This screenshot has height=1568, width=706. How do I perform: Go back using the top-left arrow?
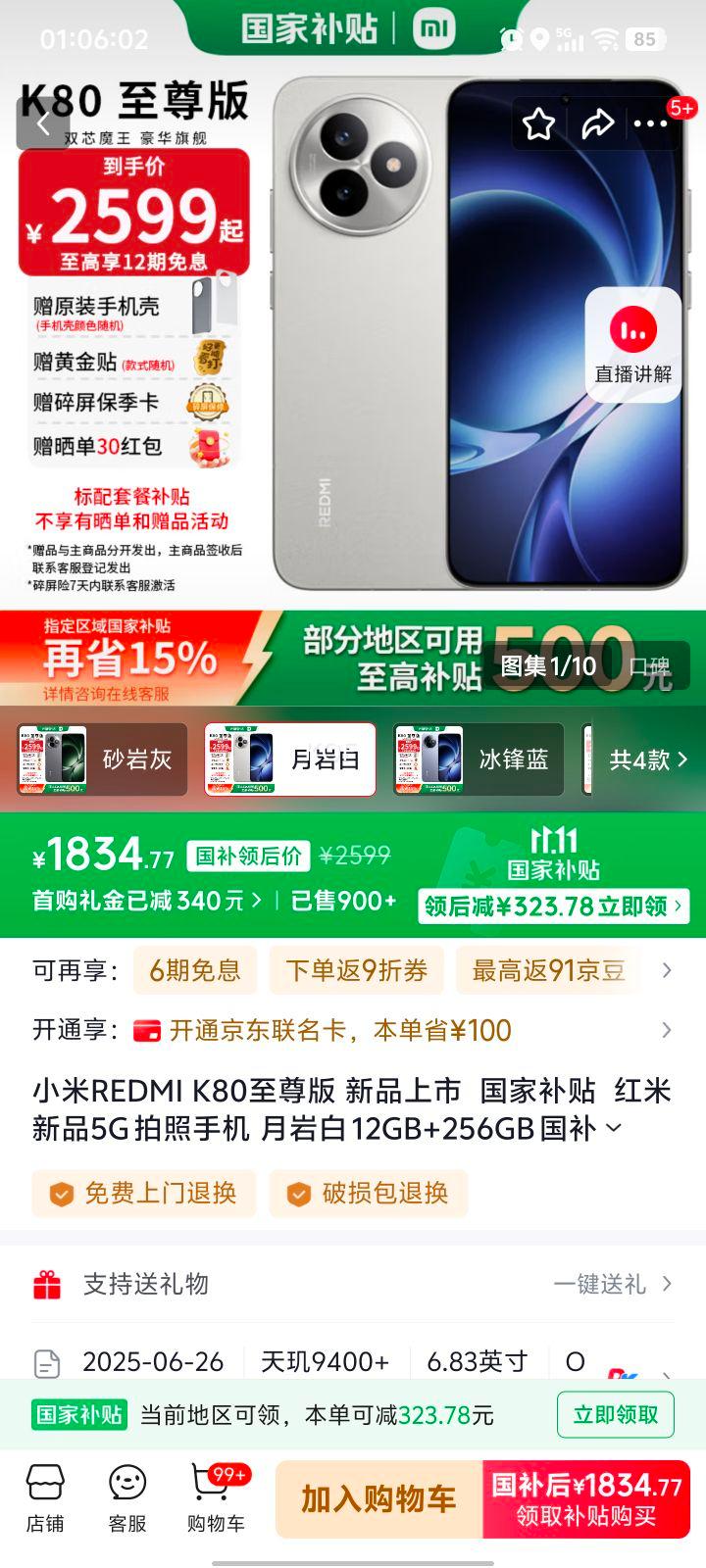point(43,124)
